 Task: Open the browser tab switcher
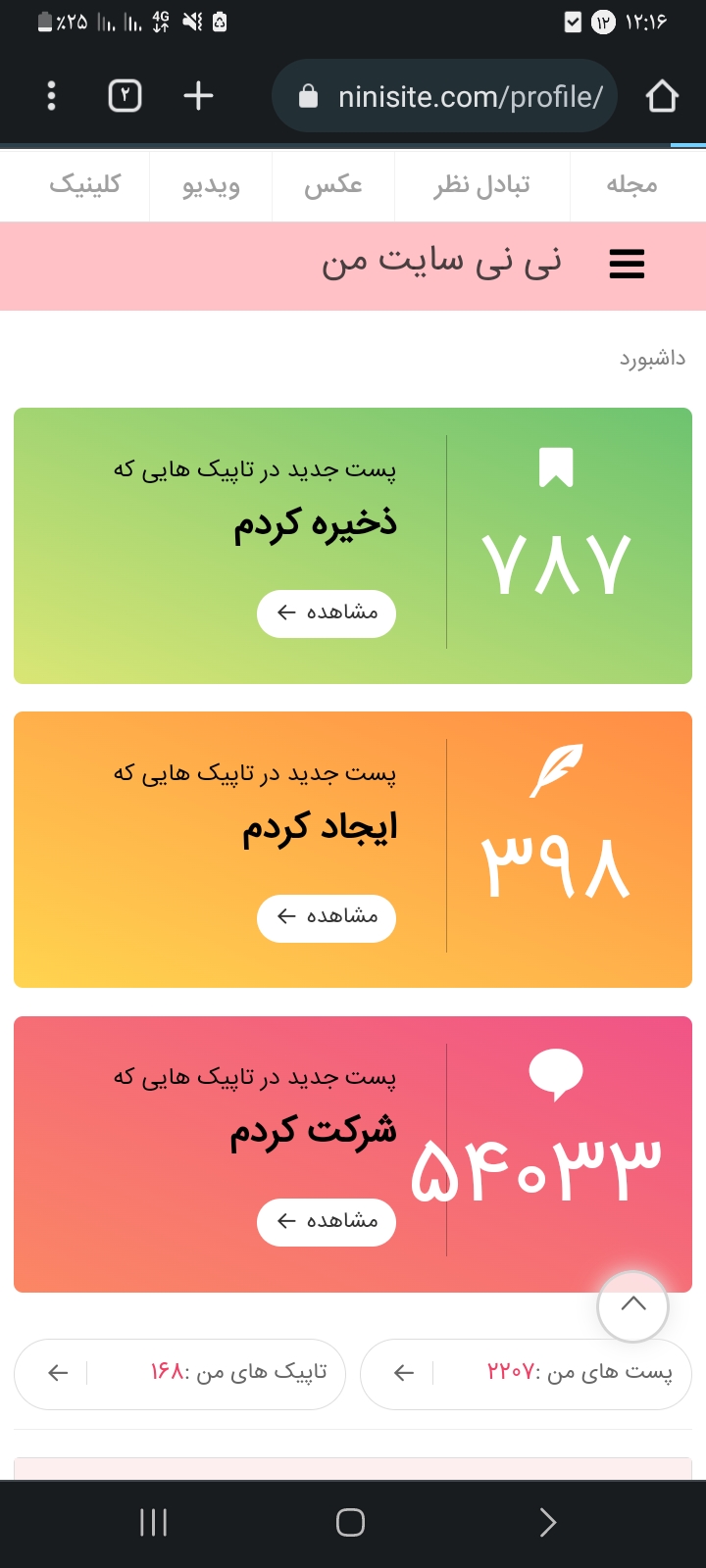[125, 96]
